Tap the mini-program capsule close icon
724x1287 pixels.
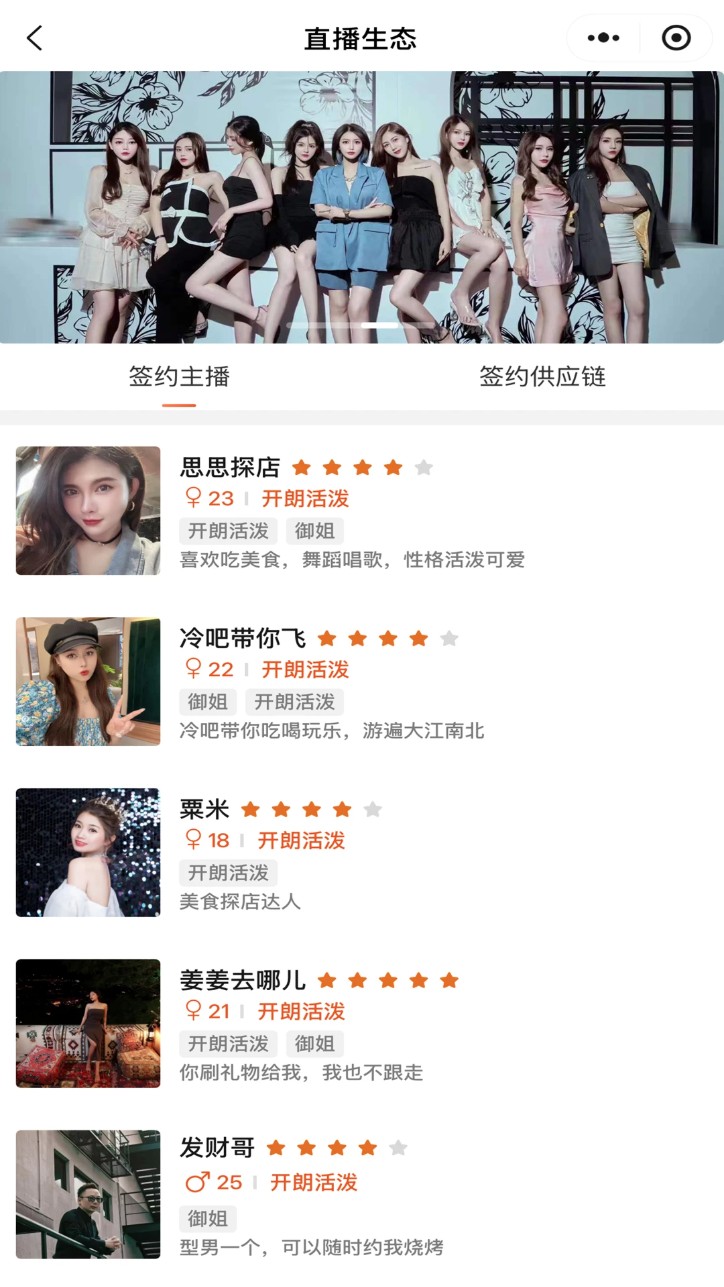[674, 37]
